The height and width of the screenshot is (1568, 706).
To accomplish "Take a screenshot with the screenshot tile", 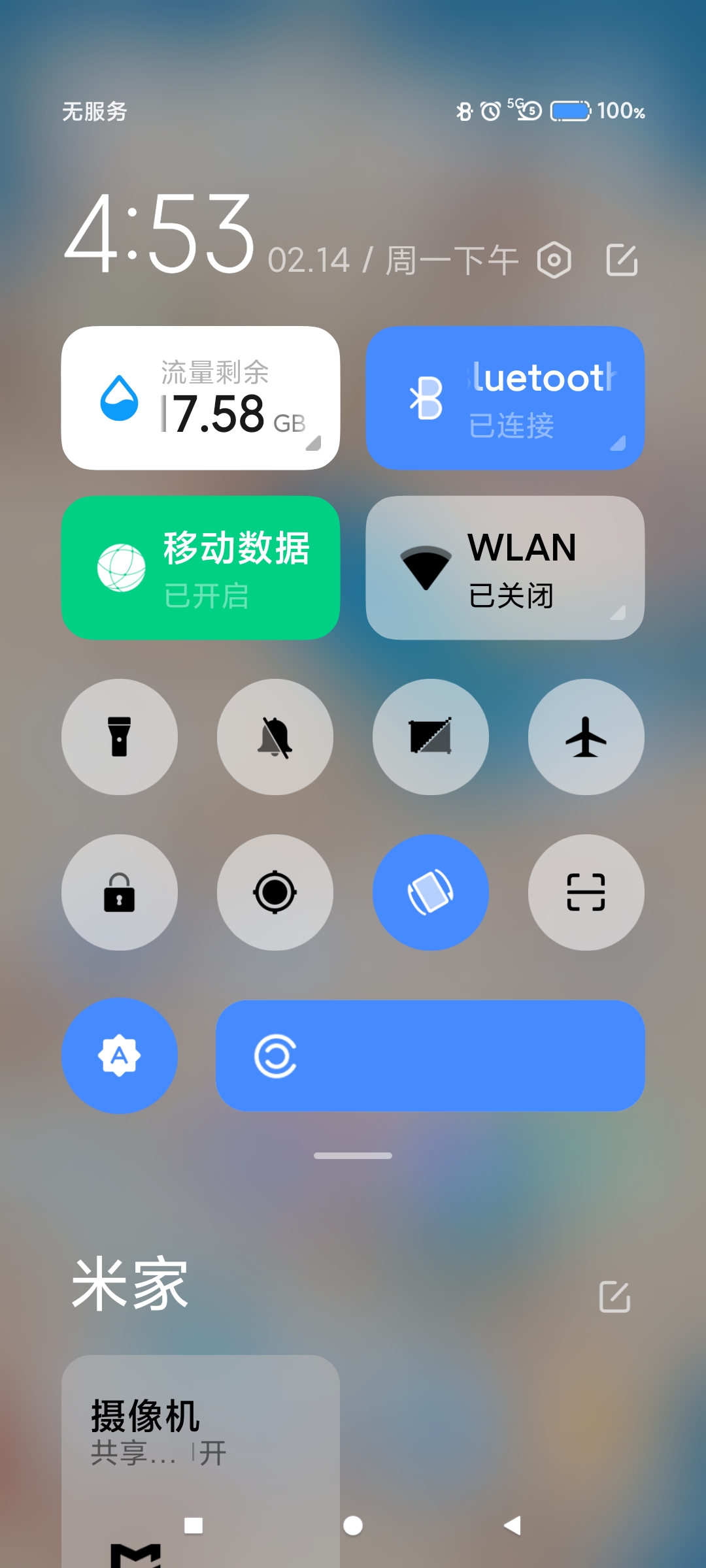I will pyautogui.click(x=431, y=737).
